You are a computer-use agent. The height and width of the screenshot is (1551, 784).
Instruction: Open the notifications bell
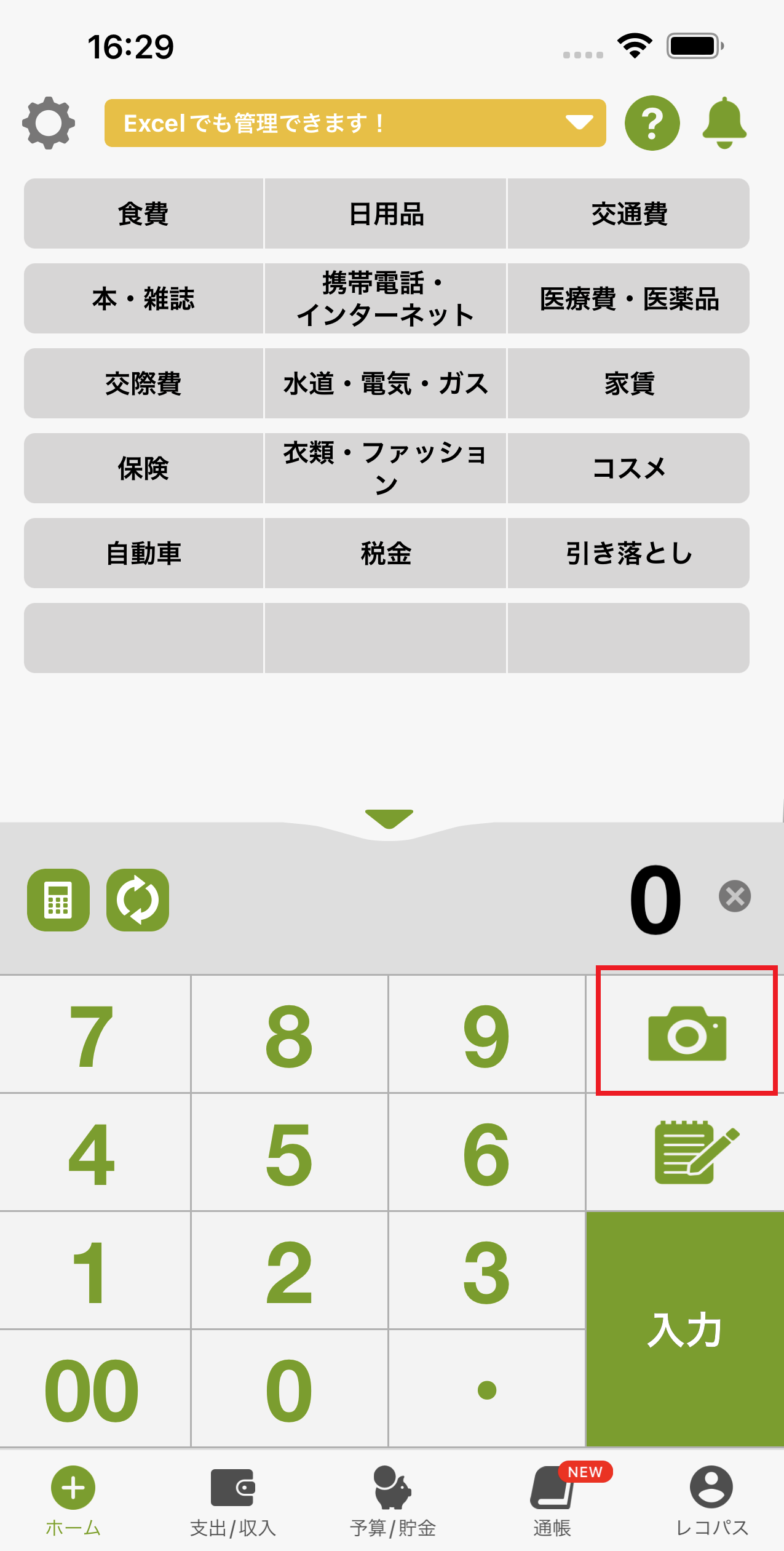[x=724, y=123]
